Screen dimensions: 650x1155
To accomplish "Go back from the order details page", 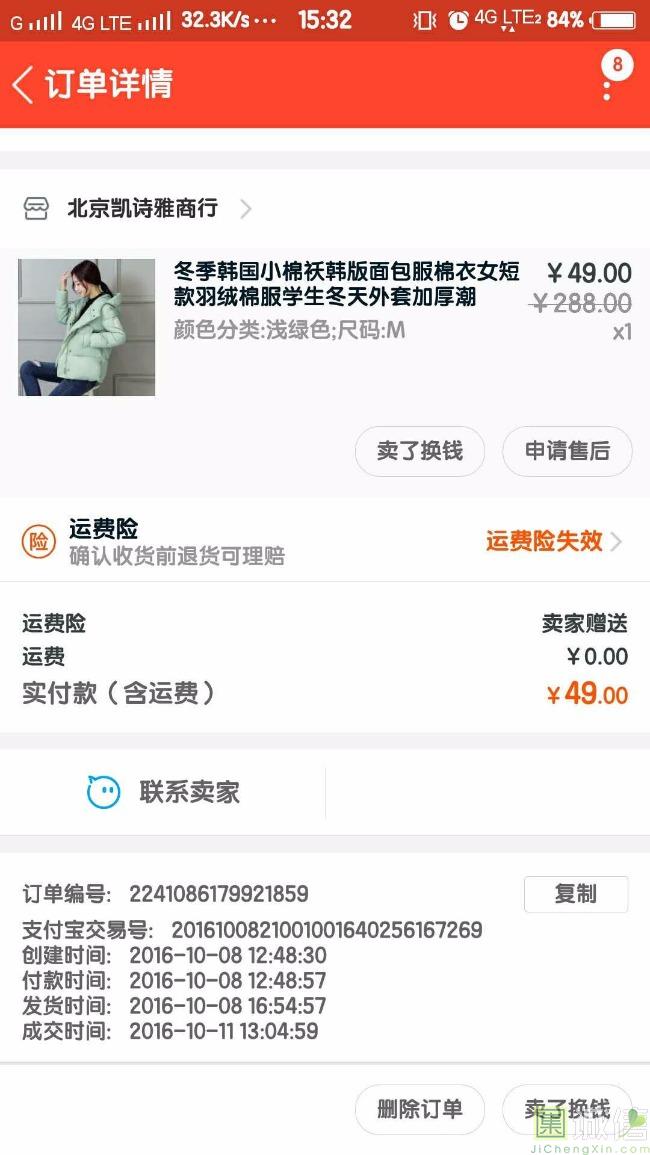I will pos(24,85).
